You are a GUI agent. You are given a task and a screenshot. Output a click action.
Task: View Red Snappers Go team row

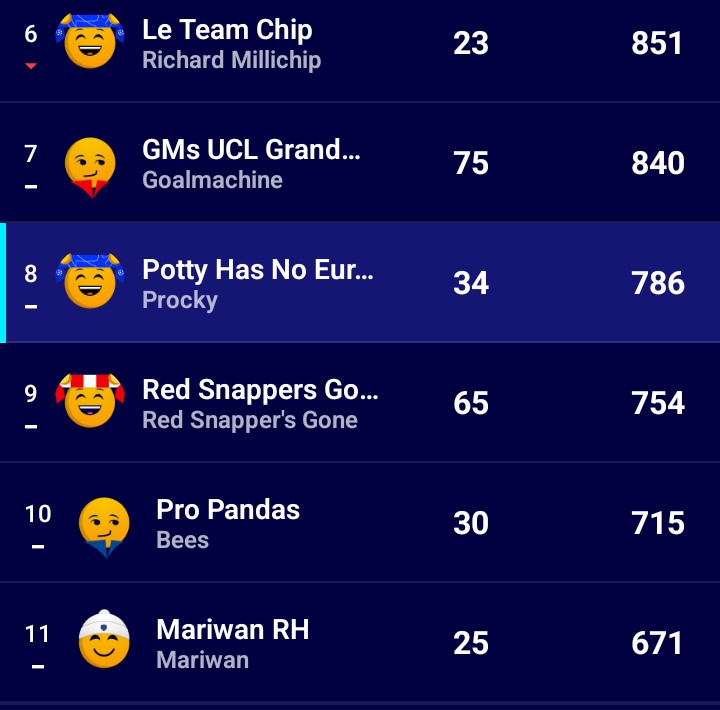coord(260,391)
